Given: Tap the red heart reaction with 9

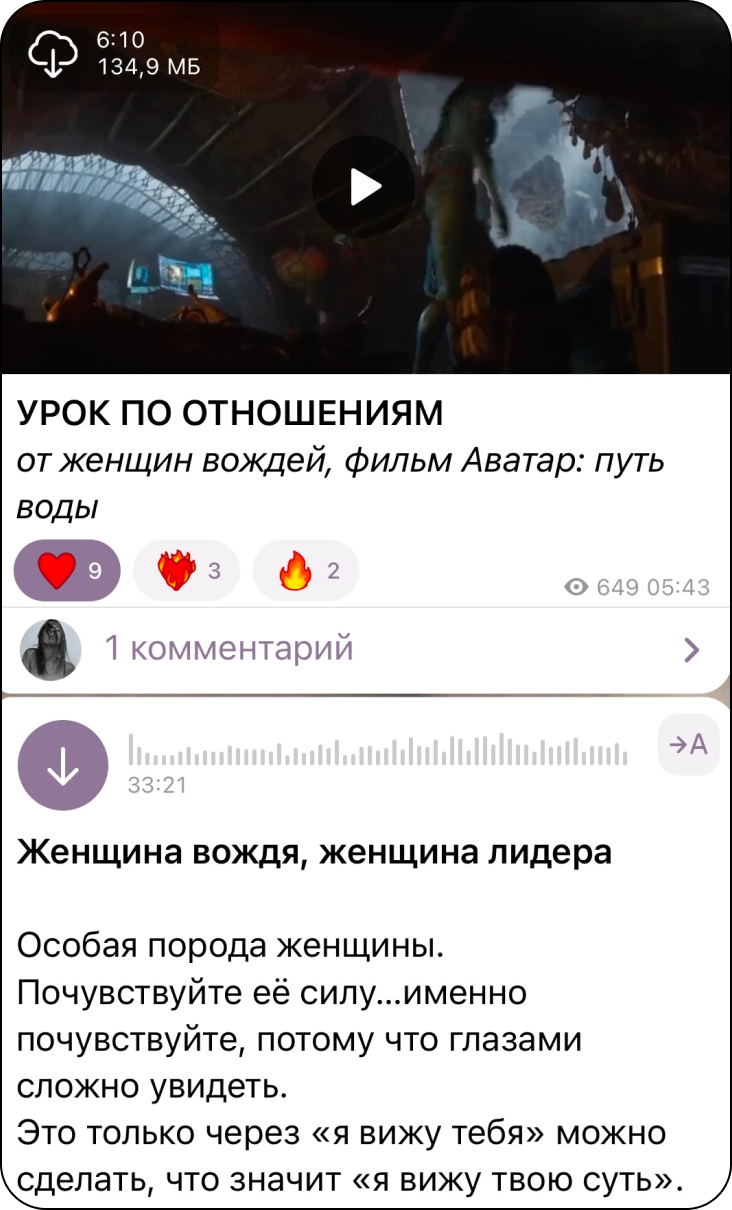Looking at the screenshot, I should point(66,572).
